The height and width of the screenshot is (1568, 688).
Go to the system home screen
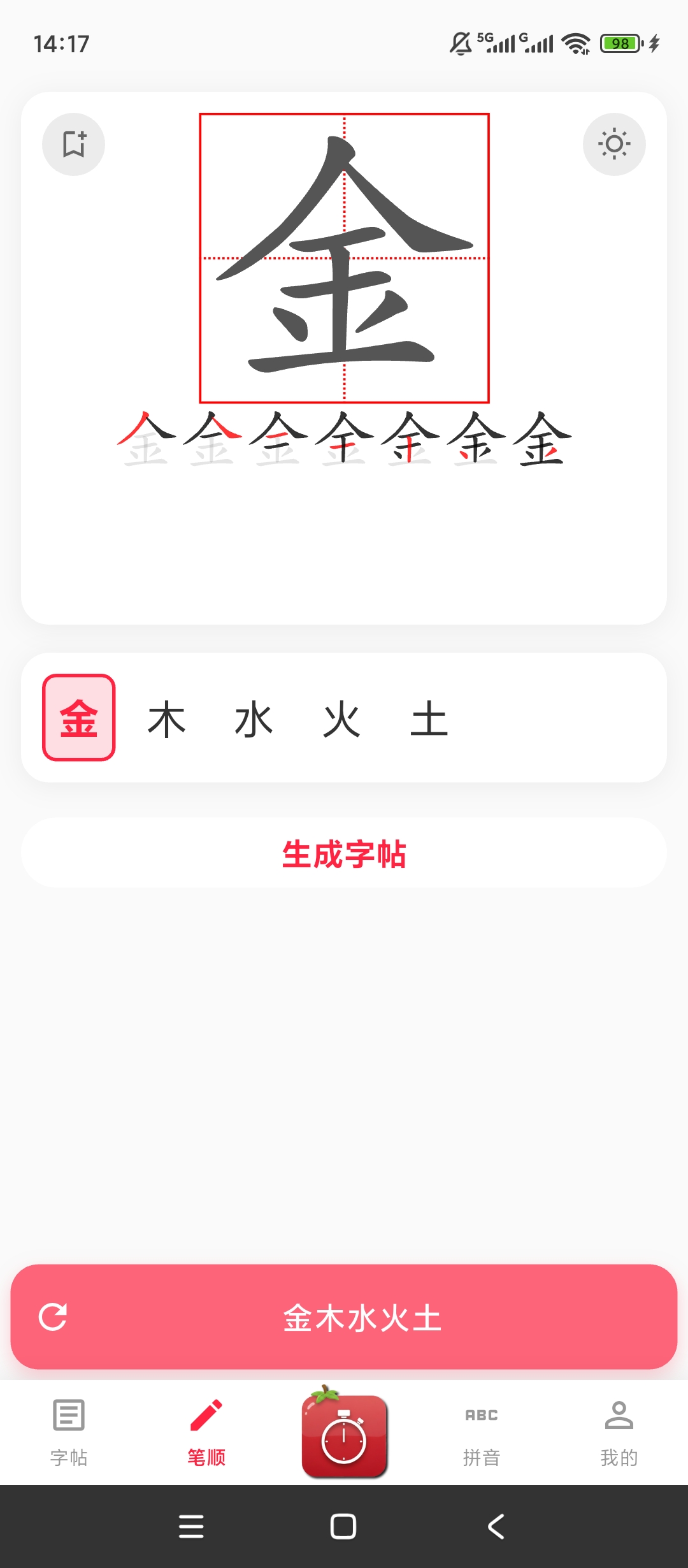343,1527
